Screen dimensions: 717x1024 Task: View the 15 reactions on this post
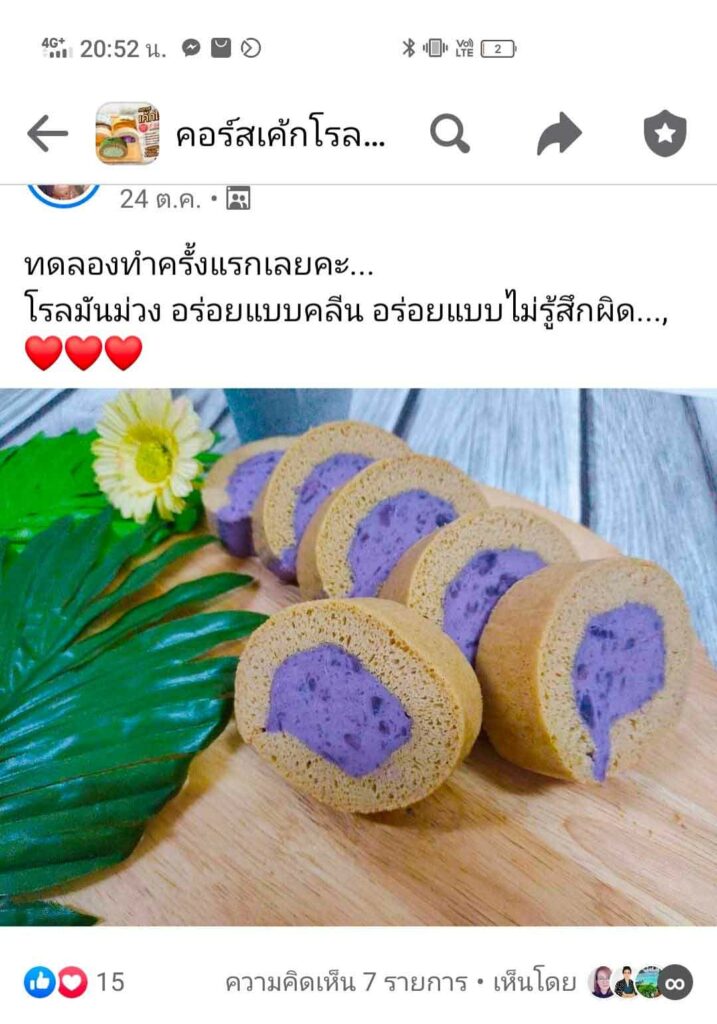click(75, 982)
